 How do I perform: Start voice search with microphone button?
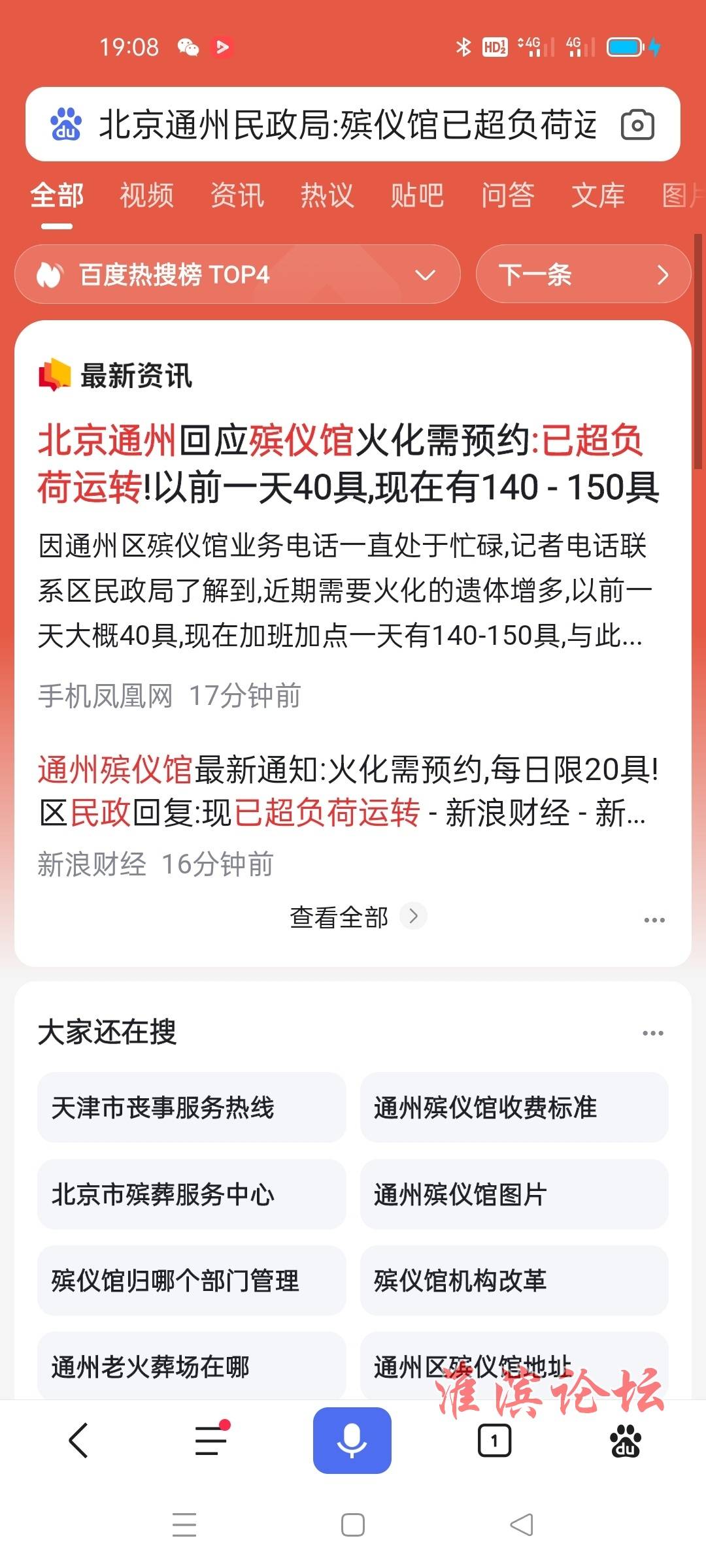pyautogui.click(x=352, y=1441)
